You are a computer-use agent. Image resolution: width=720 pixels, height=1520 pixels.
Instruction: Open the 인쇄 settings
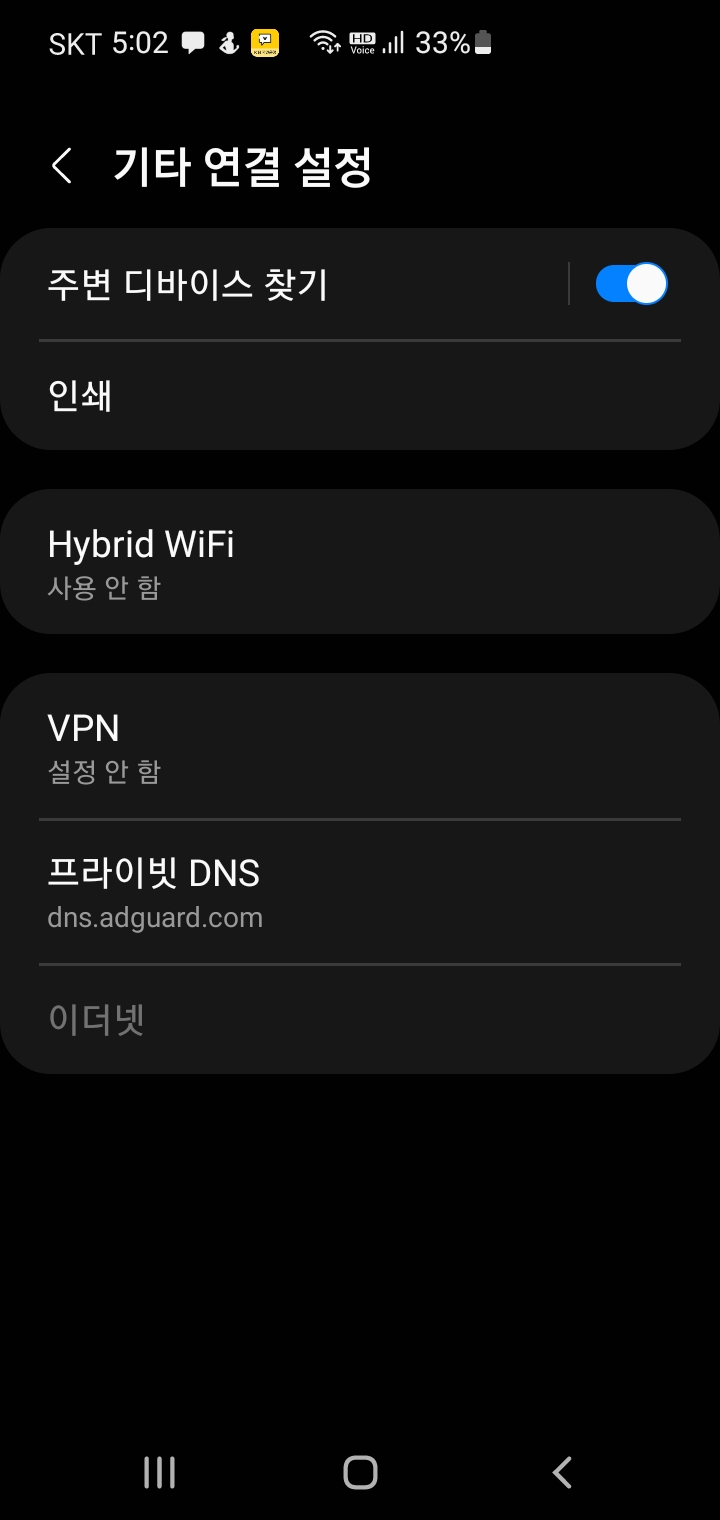click(360, 396)
